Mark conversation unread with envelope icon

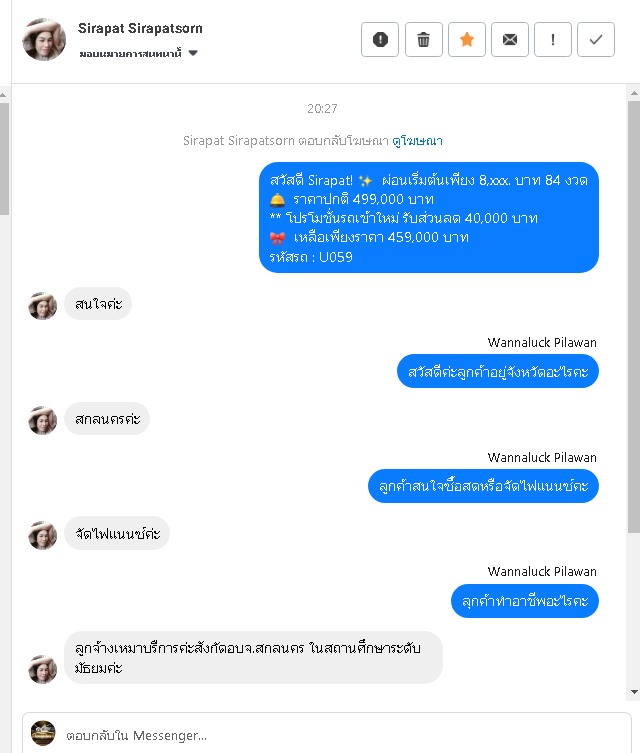coord(510,40)
